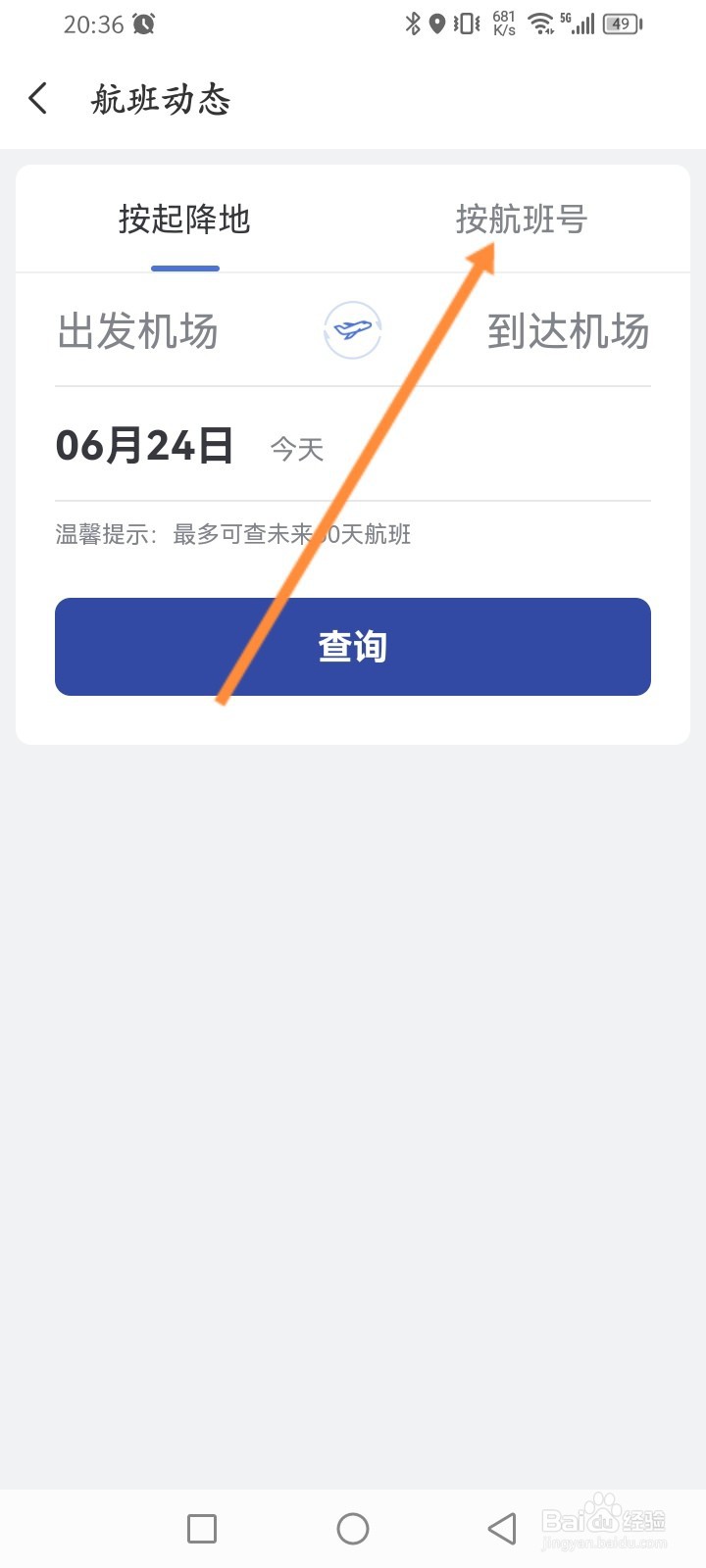The image size is (706, 1568).
Task: Tap the 查询 search button
Action: click(x=353, y=647)
